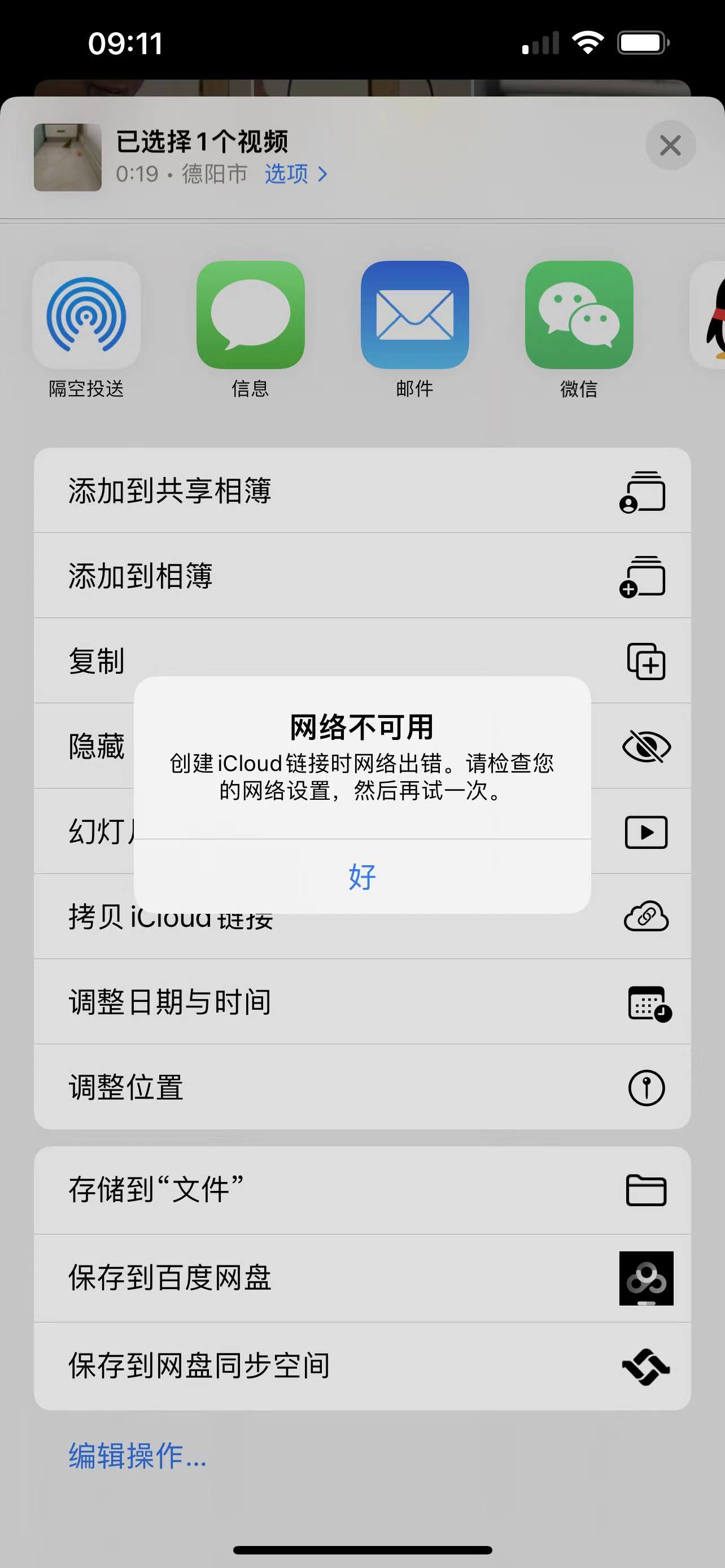Close the share sheet
The image size is (725, 1568).
[x=670, y=146]
